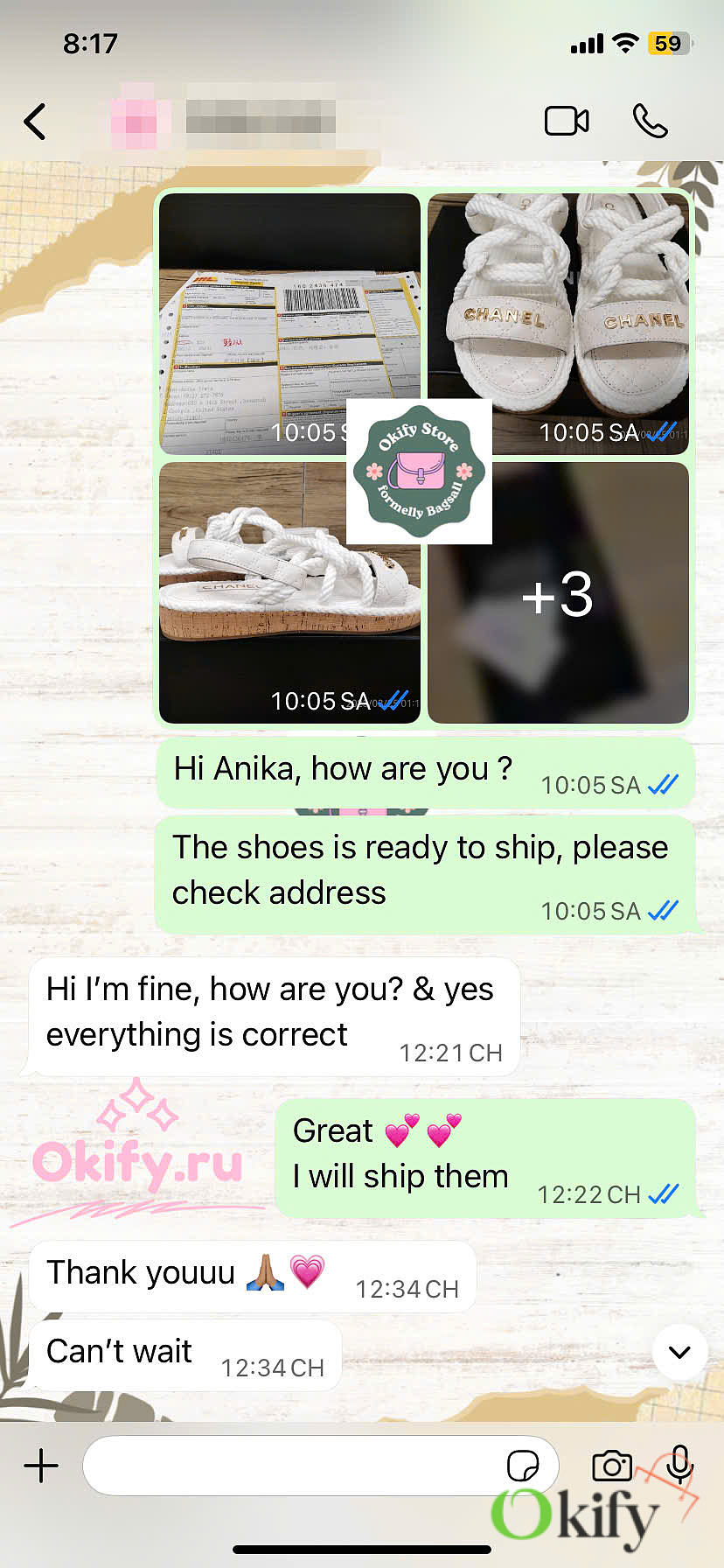Open the top-view white sandals photo
The width and height of the screenshot is (724, 1568).
point(558,323)
